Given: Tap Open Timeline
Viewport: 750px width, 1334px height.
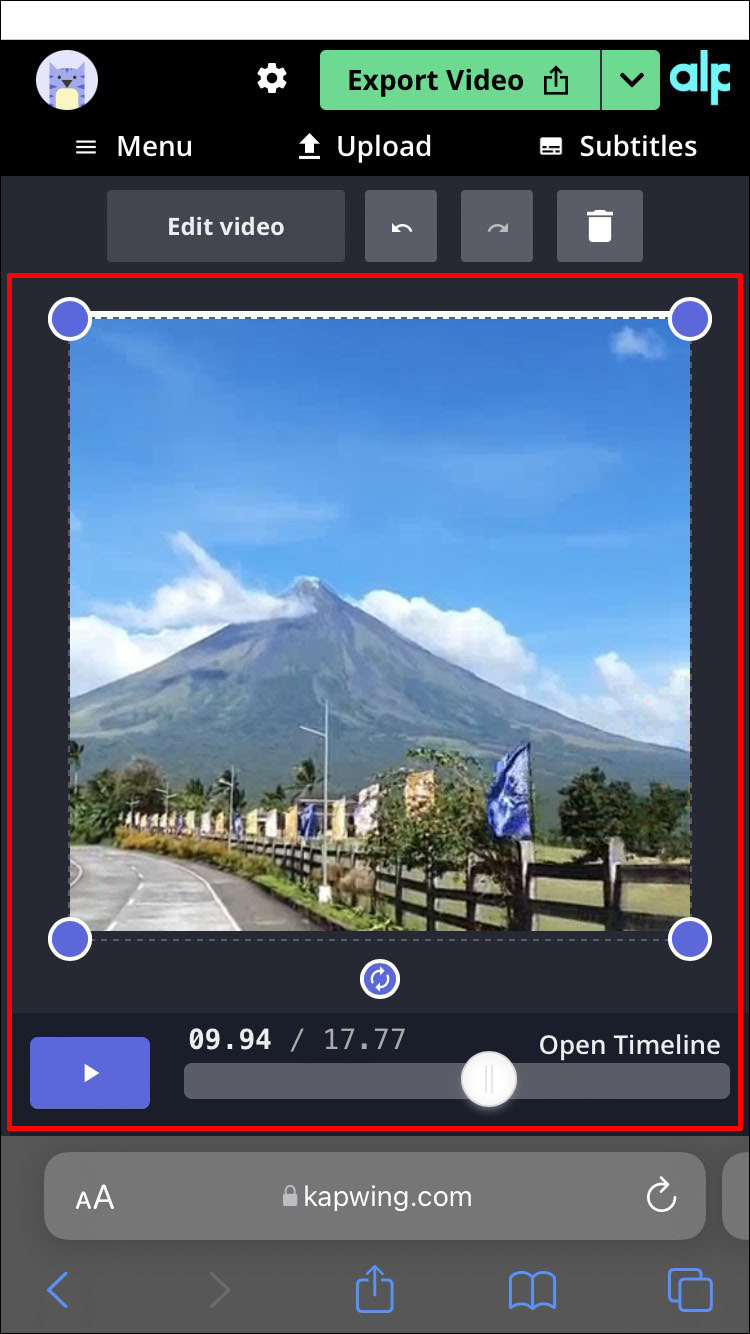Looking at the screenshot, I should pyautogui.click(x=629, y=1045).
